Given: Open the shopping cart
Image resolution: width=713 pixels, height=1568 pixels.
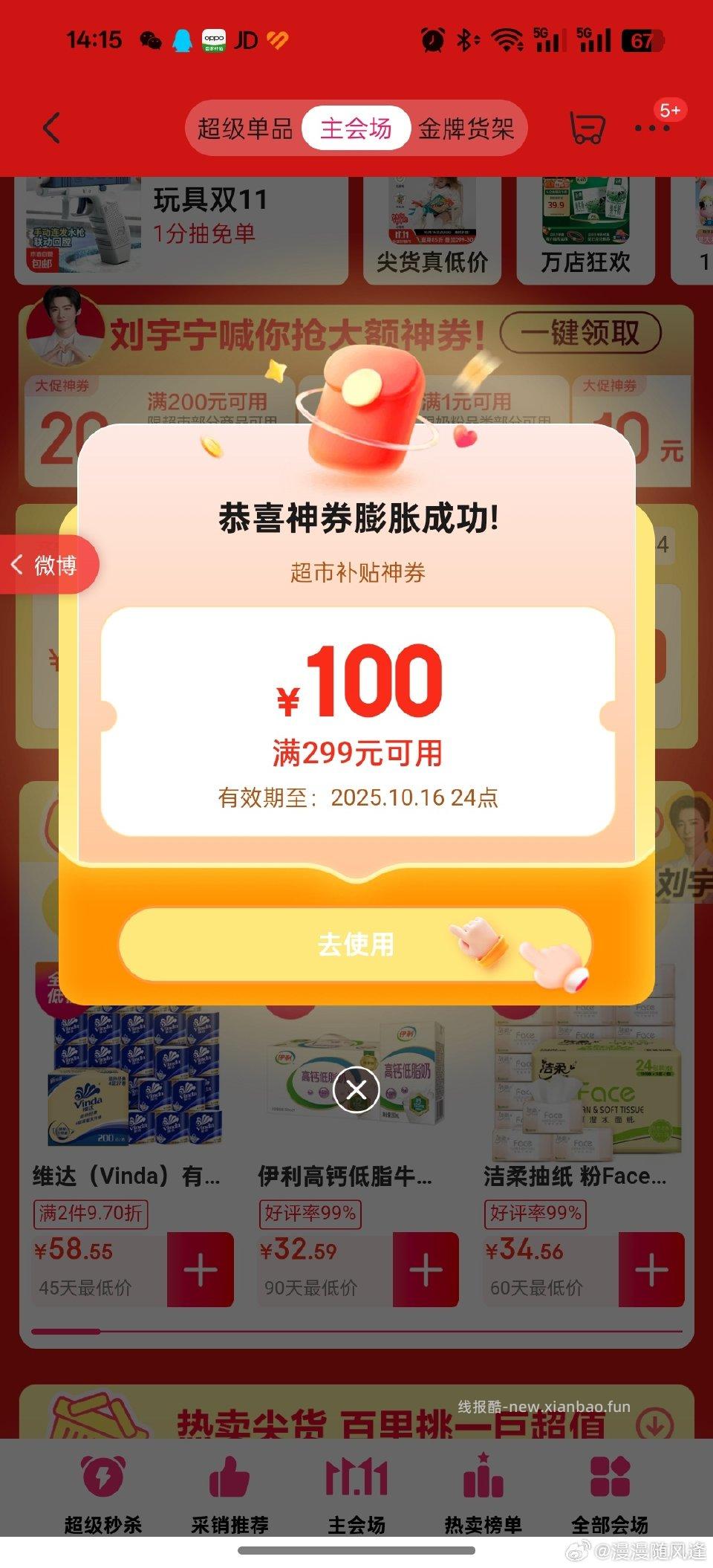Looking at the screenshot, I should [x=586, y=128].
